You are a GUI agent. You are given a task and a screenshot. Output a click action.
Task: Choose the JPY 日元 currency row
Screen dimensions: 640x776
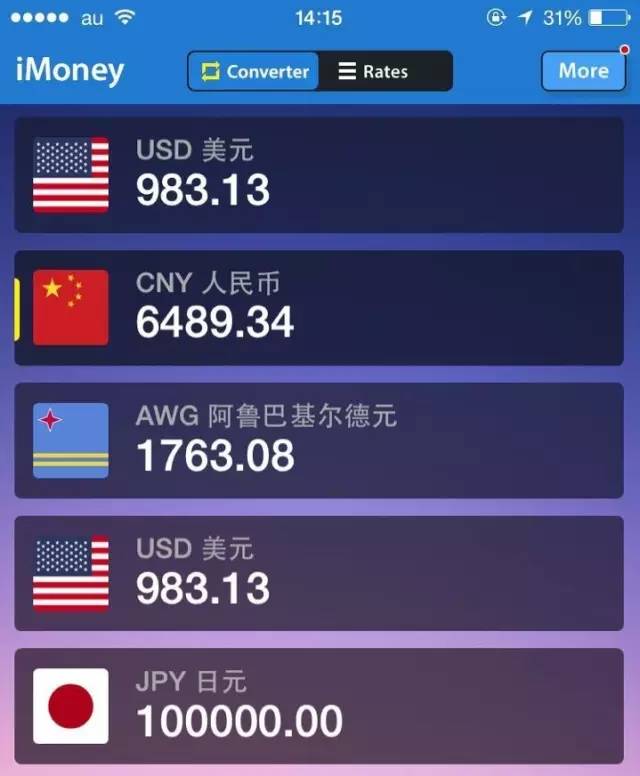click(318, 706)
